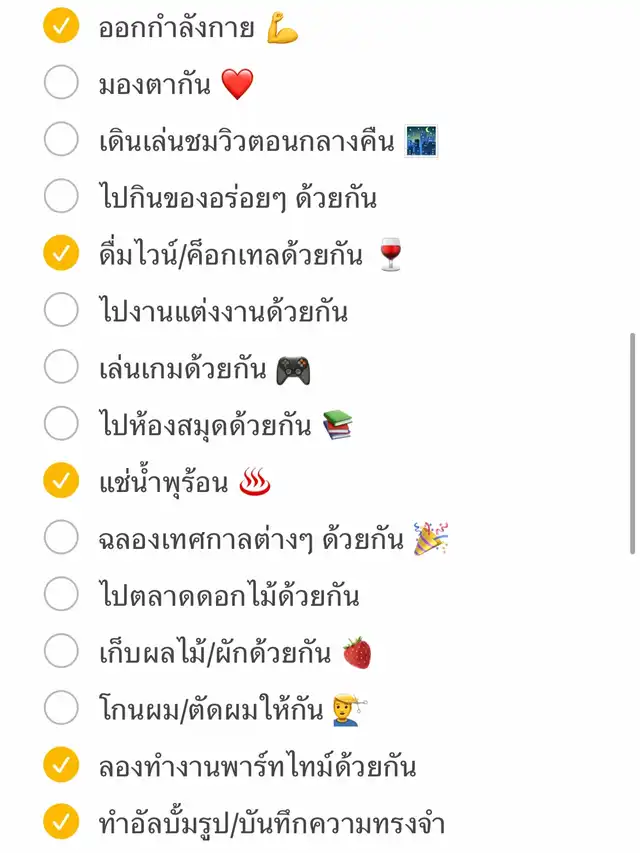Screen dimensions: 640x853
Task: Uncheck ลองทำงานพาร์ทไทม์ด้วยกัน
Action: pos(61,766)
